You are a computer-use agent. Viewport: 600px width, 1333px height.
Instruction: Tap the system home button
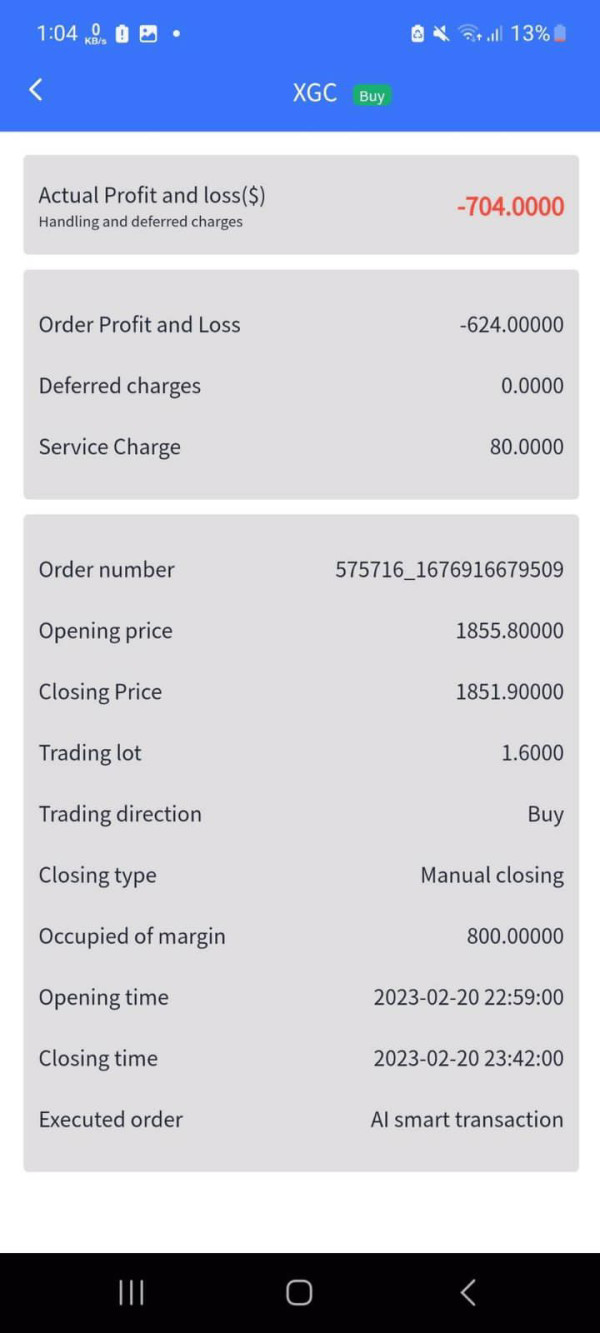pyautogui.click(x=299, y=1292)
